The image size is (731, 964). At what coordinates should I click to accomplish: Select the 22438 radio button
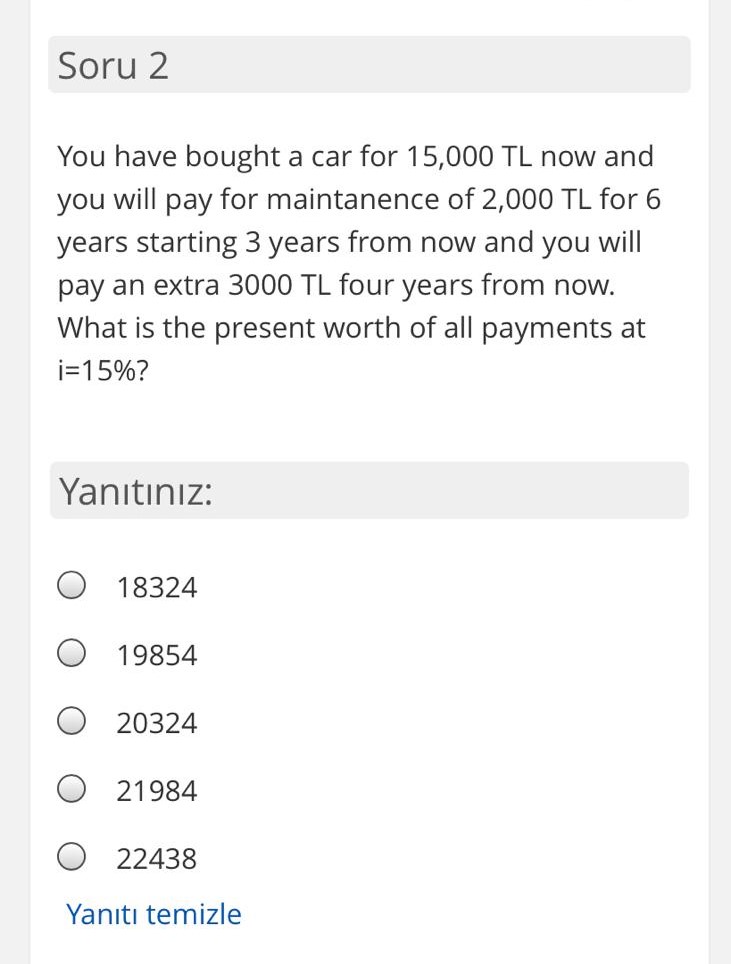point(71,857)
